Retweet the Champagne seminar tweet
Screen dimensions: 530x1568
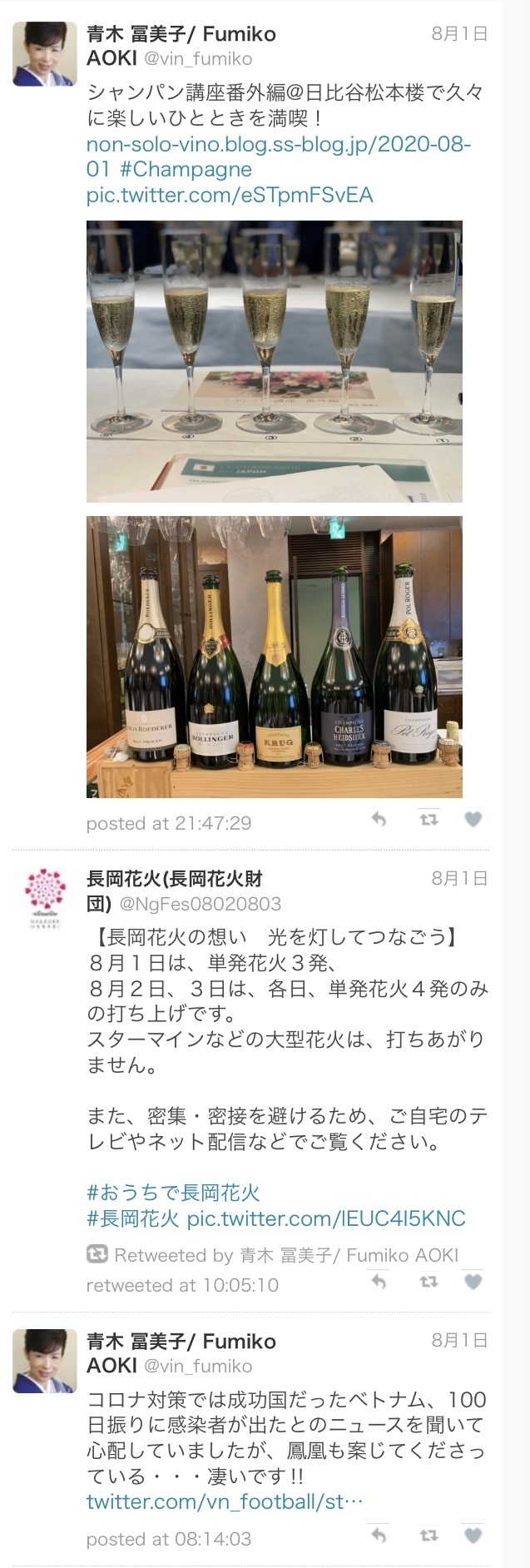pos(428,820)
